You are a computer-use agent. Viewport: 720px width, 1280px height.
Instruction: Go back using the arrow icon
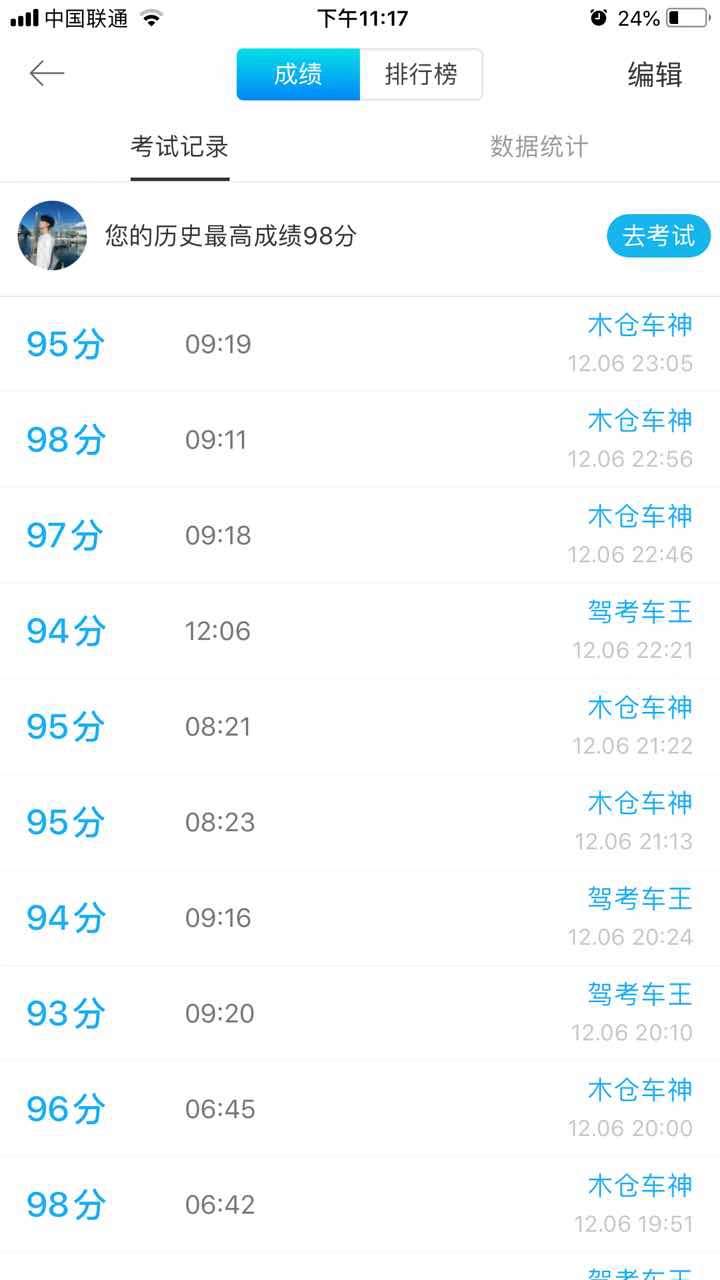click(46, 73)
